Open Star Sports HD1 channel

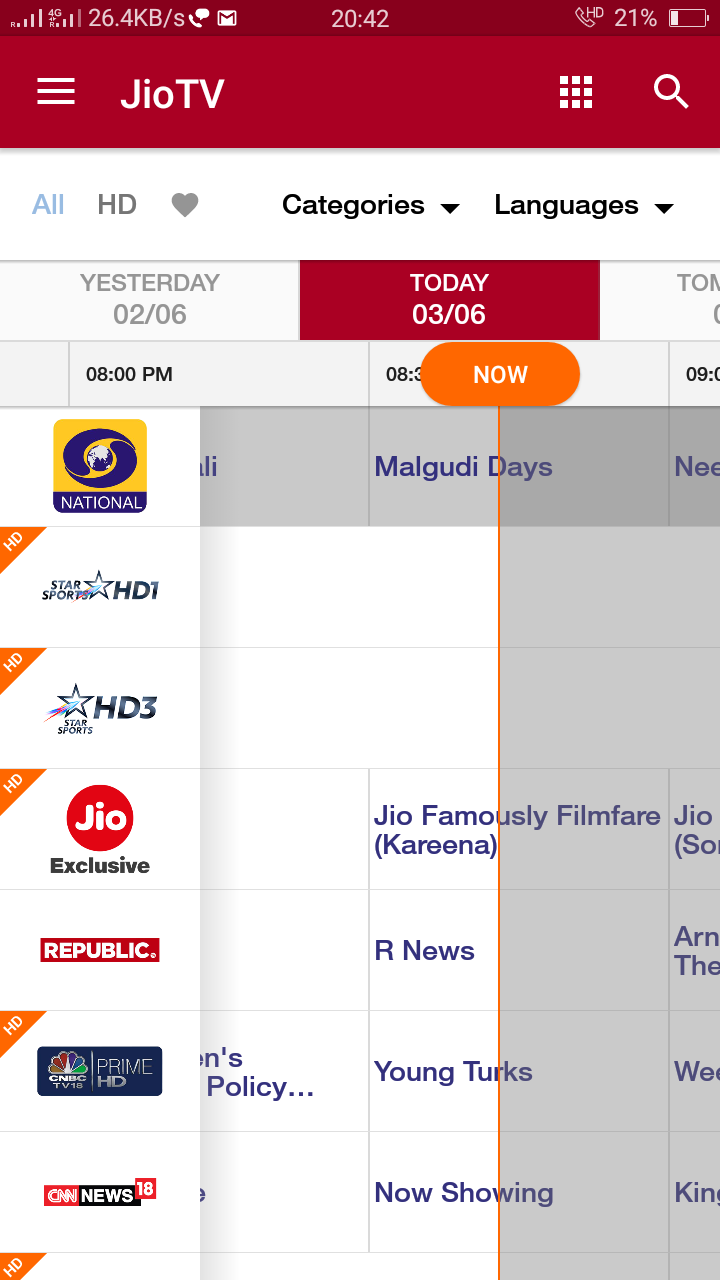(x=100, y=587)
